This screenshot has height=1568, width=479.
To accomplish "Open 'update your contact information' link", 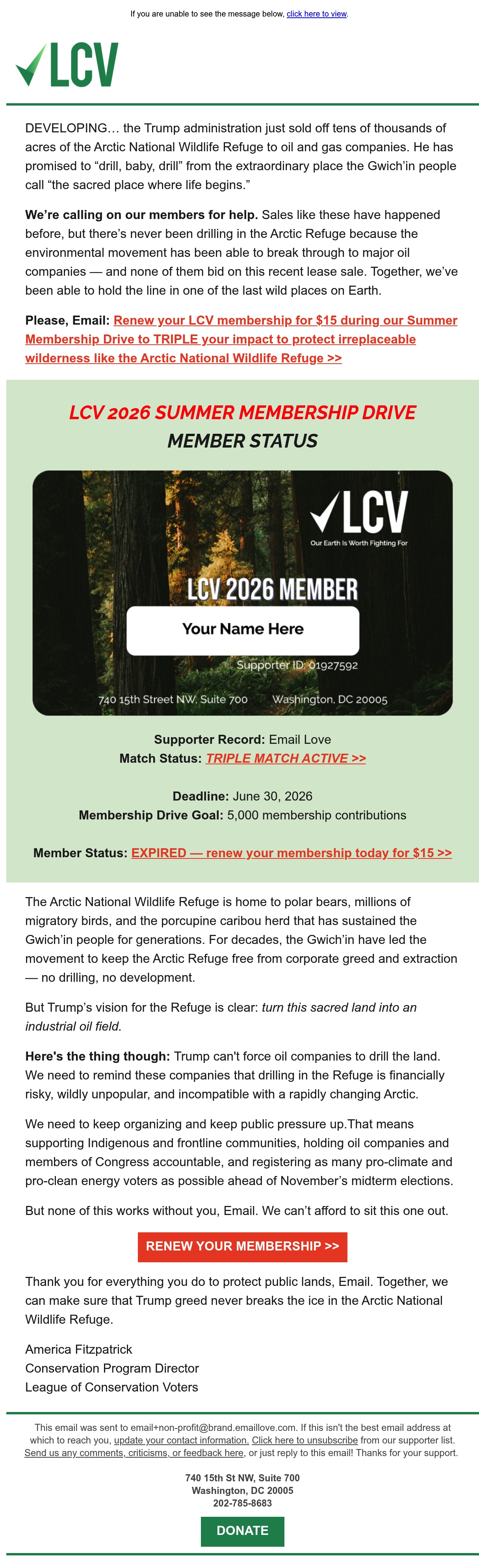I will [181, 1440].
